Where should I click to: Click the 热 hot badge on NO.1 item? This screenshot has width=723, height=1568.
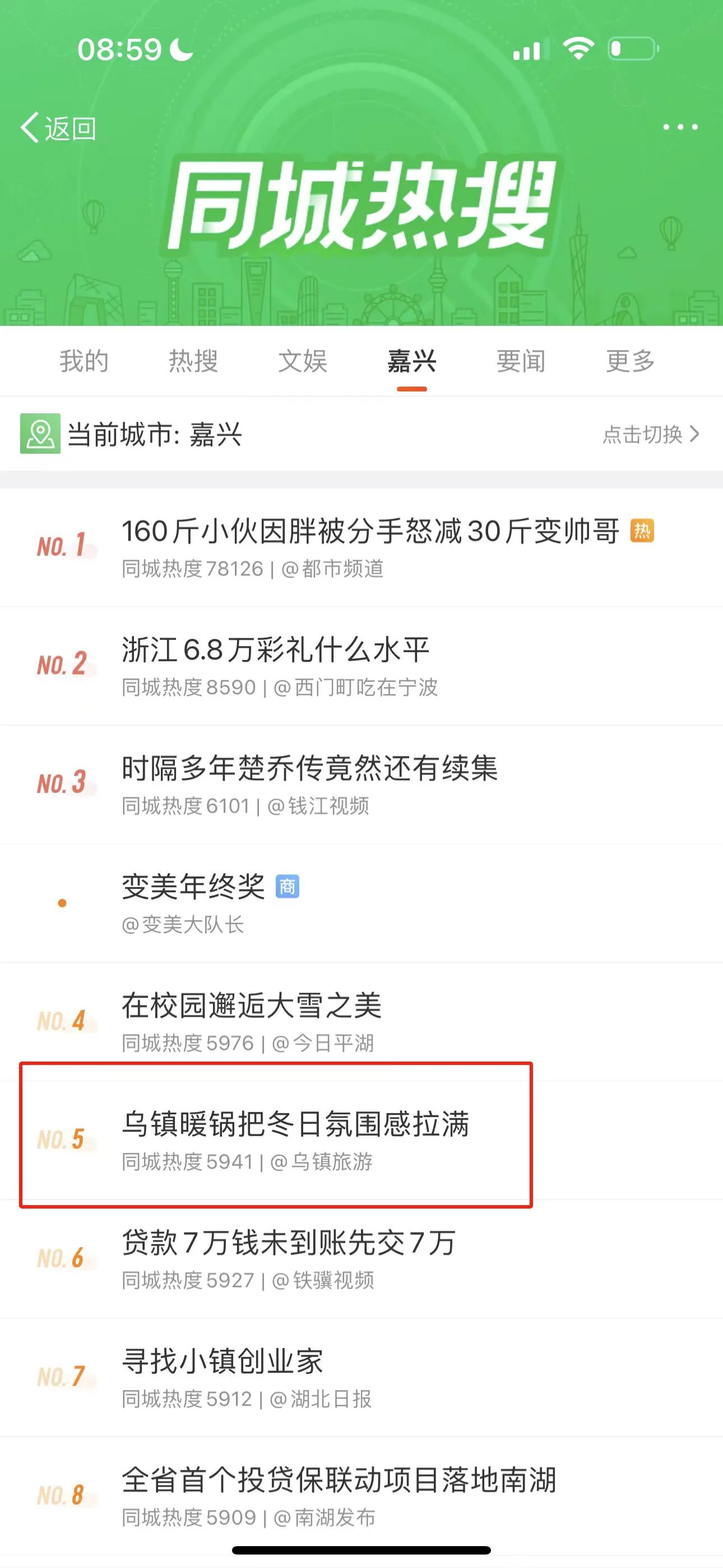click(642, 532)
